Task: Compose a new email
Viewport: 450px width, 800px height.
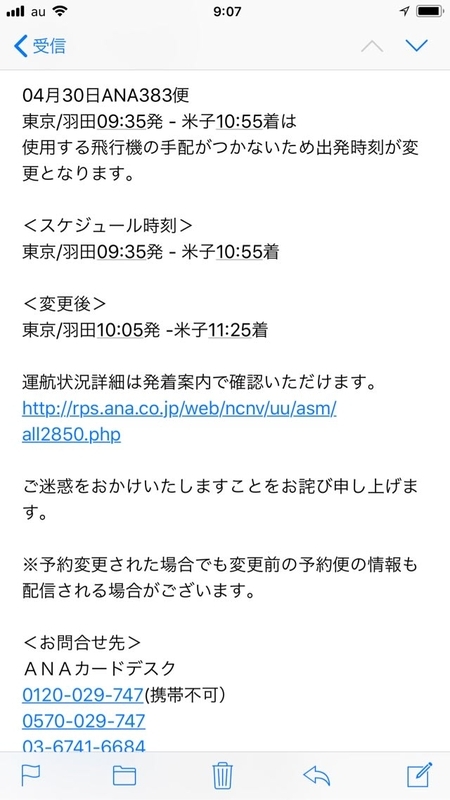Action: [x=420, y=775]
